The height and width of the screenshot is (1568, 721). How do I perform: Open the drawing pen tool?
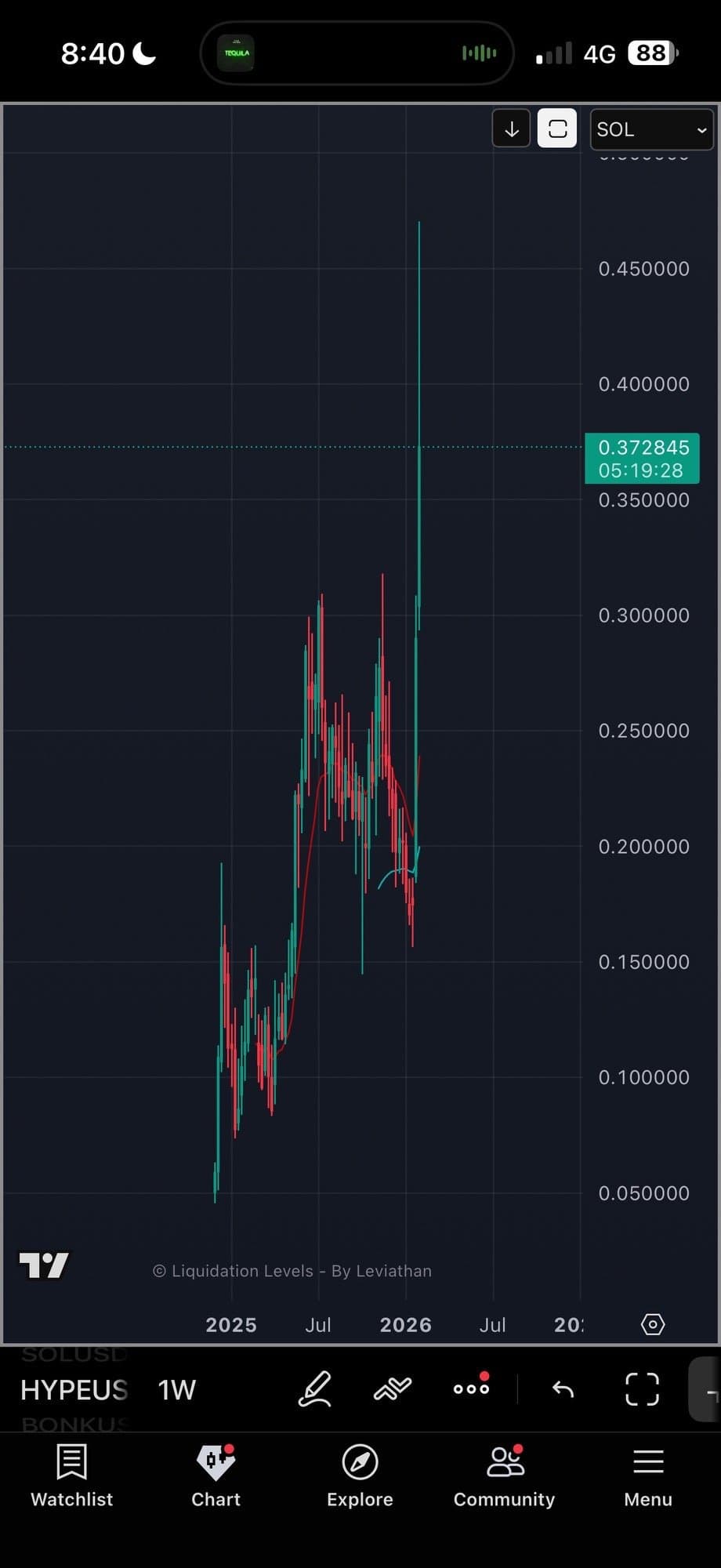click(x=315, y=1390)
